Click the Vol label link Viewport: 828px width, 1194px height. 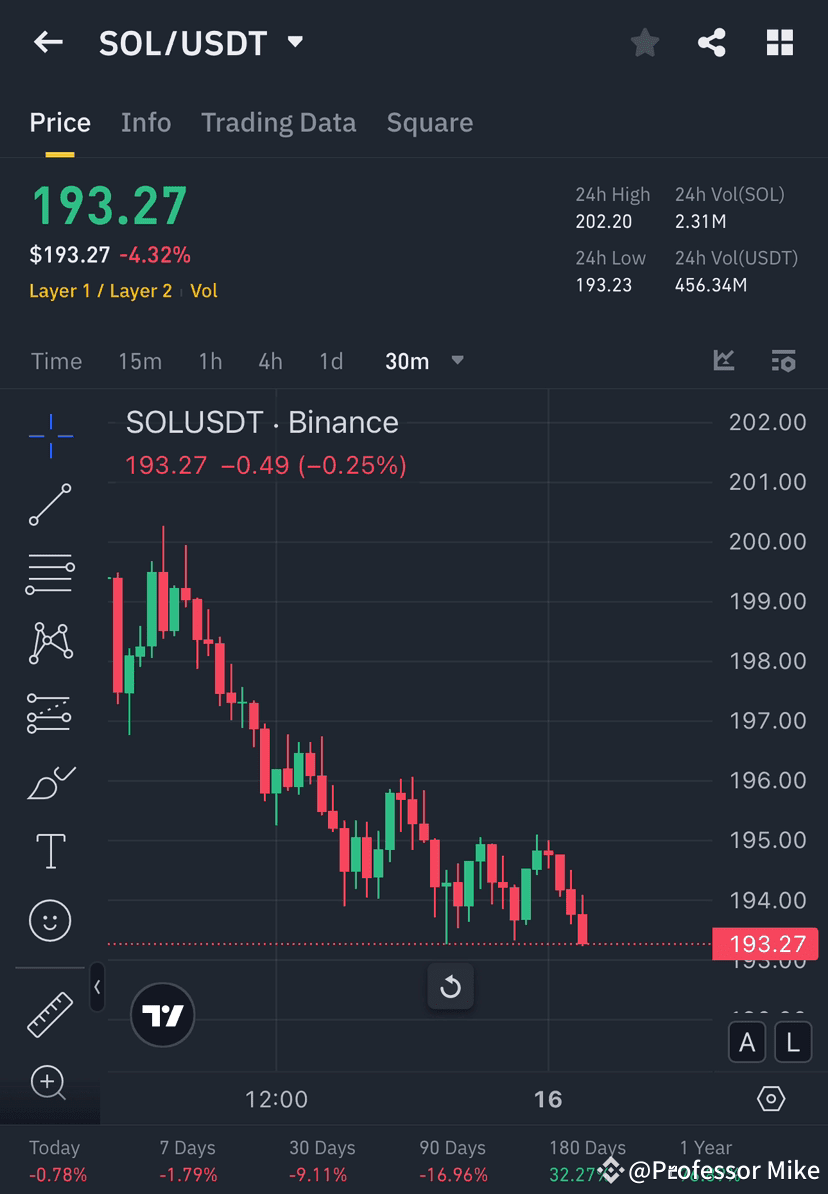point(204,291)
